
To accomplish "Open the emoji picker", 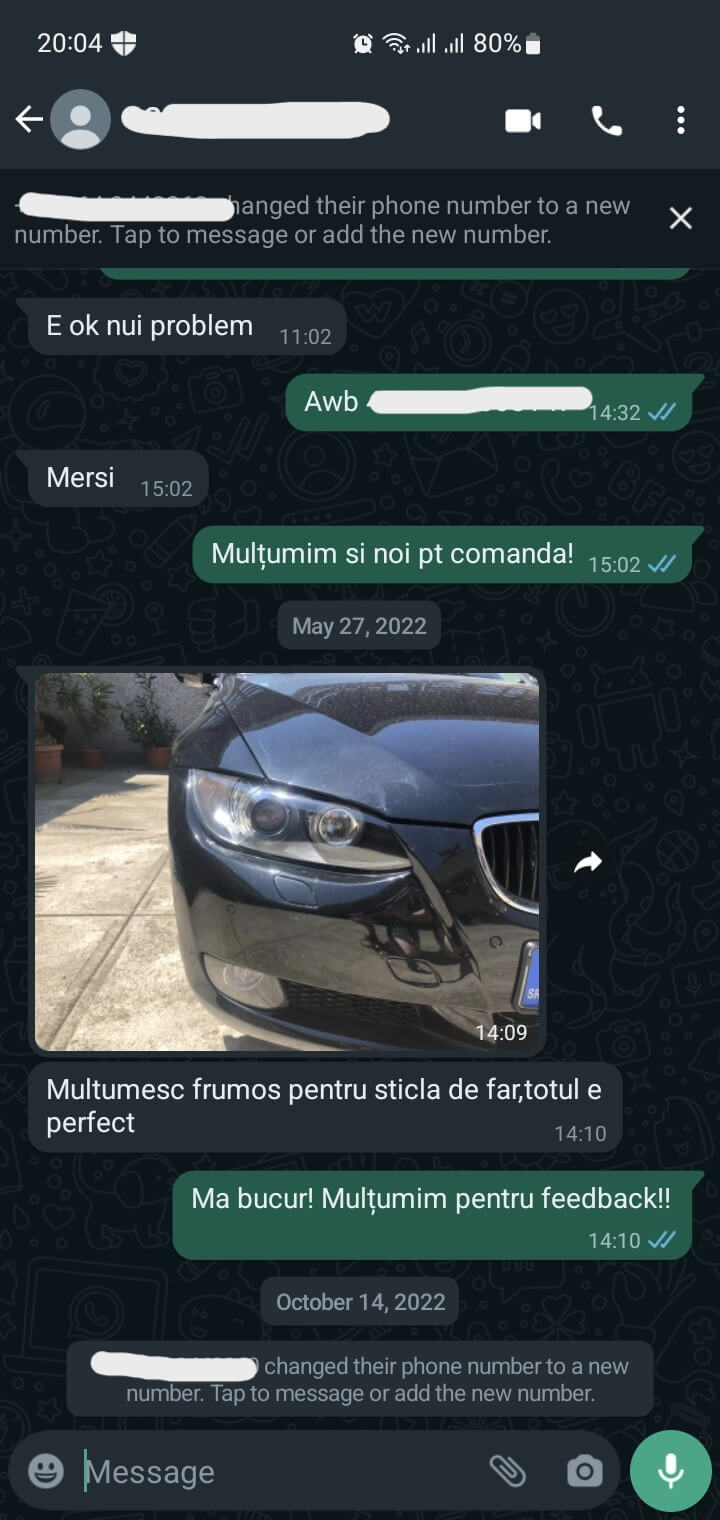I will (46, 1470).
